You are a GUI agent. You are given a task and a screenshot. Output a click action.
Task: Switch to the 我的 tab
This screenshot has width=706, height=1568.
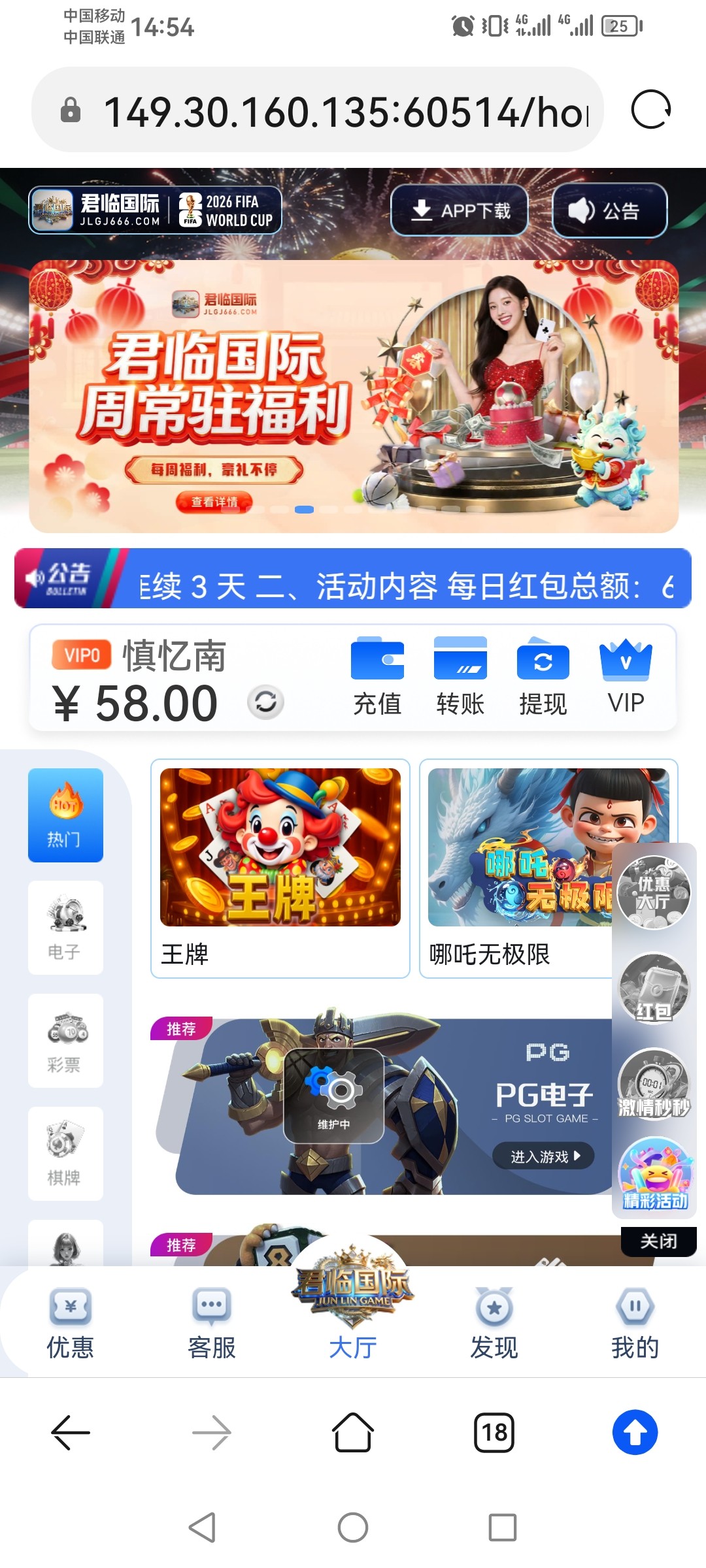(635, 1324)
